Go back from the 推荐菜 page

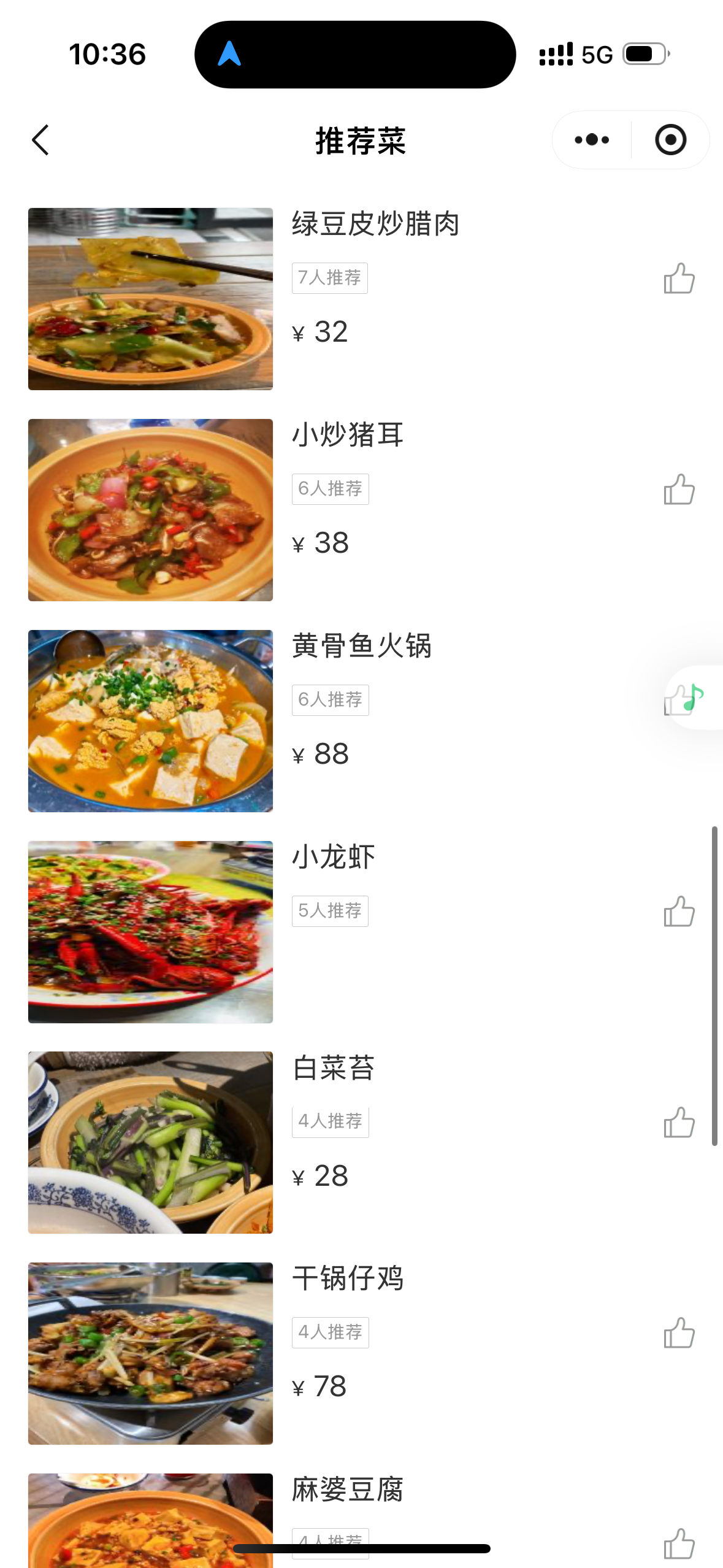coord(40,140)
